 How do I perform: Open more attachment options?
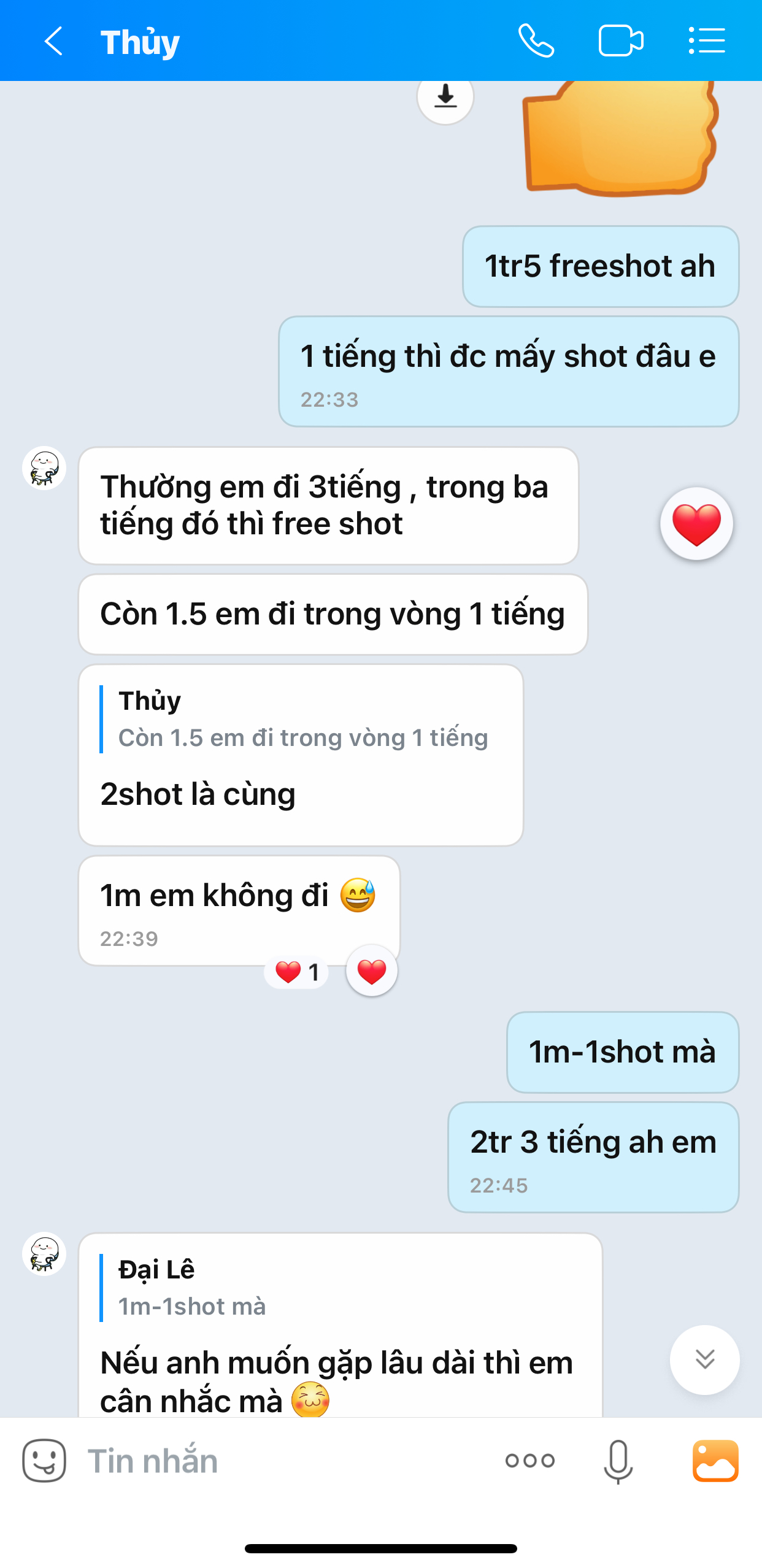click(x=530, y=1460)
